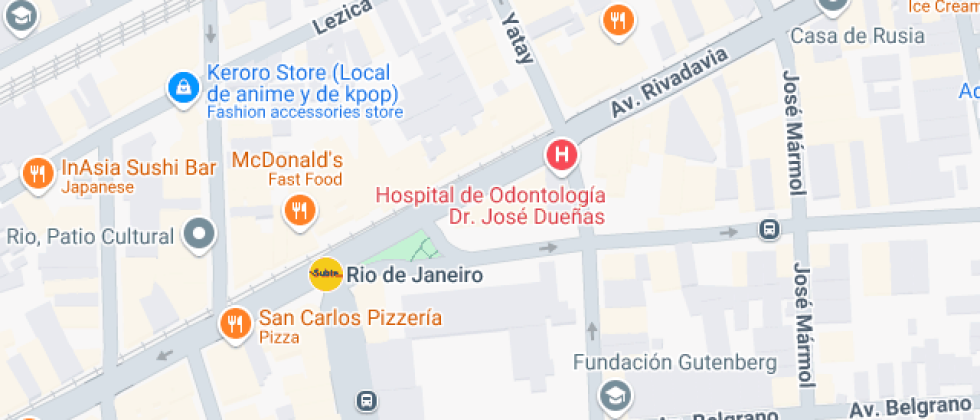Viewport: 980px width, 420px height.
Task: Tap the McDonald's restaurant marker
Action: 298,208
